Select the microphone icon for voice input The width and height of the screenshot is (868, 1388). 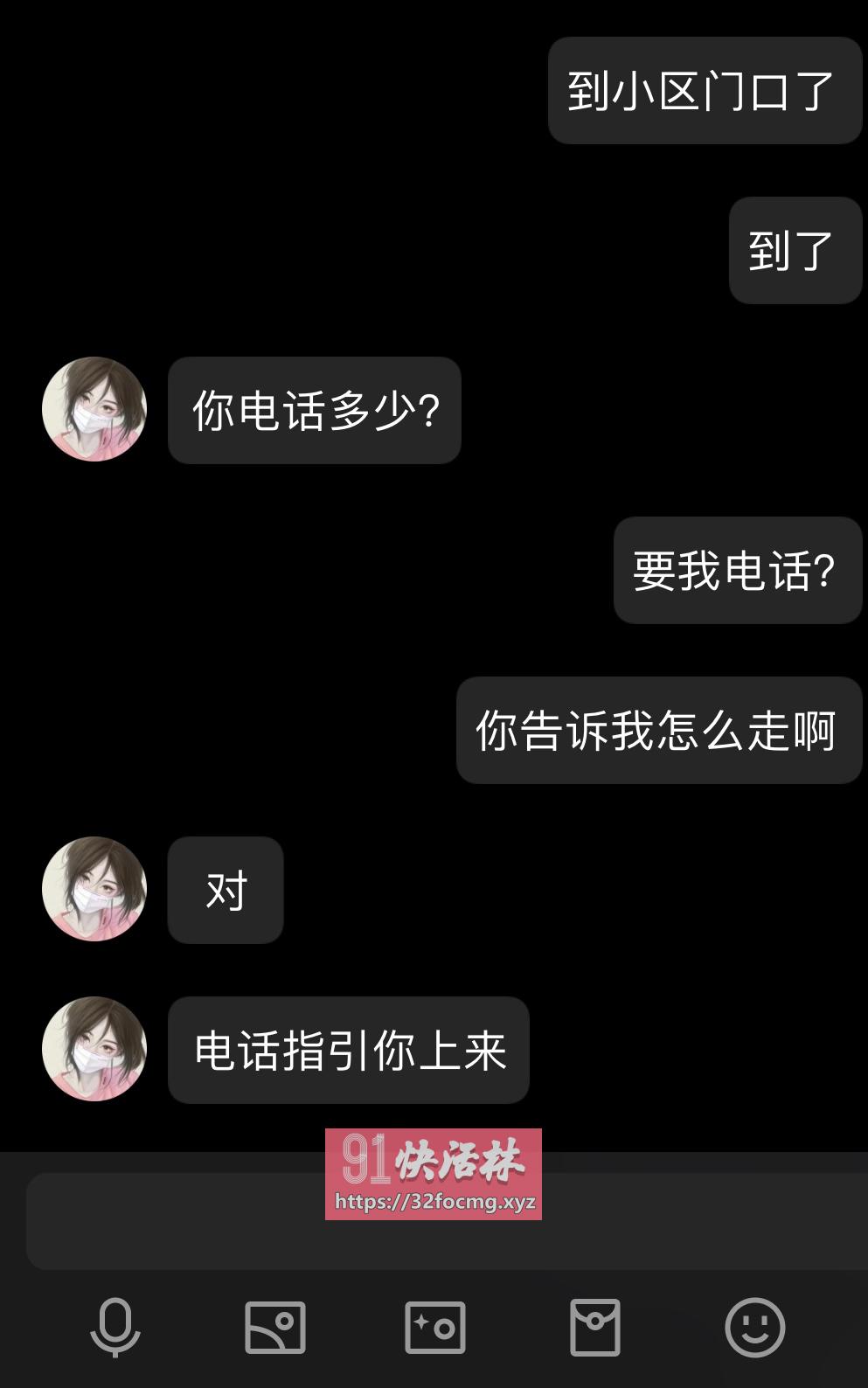click(x=116, y=1329)
